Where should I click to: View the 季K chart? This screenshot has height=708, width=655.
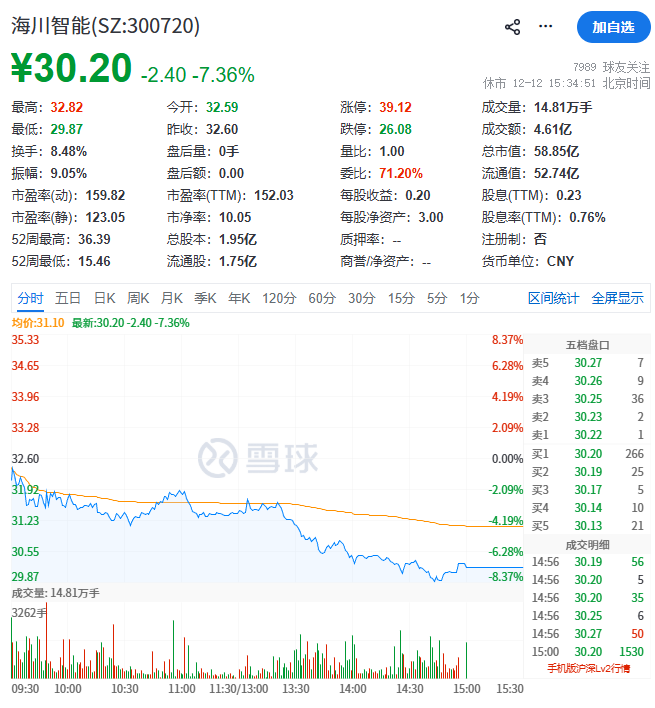[206, 298]
